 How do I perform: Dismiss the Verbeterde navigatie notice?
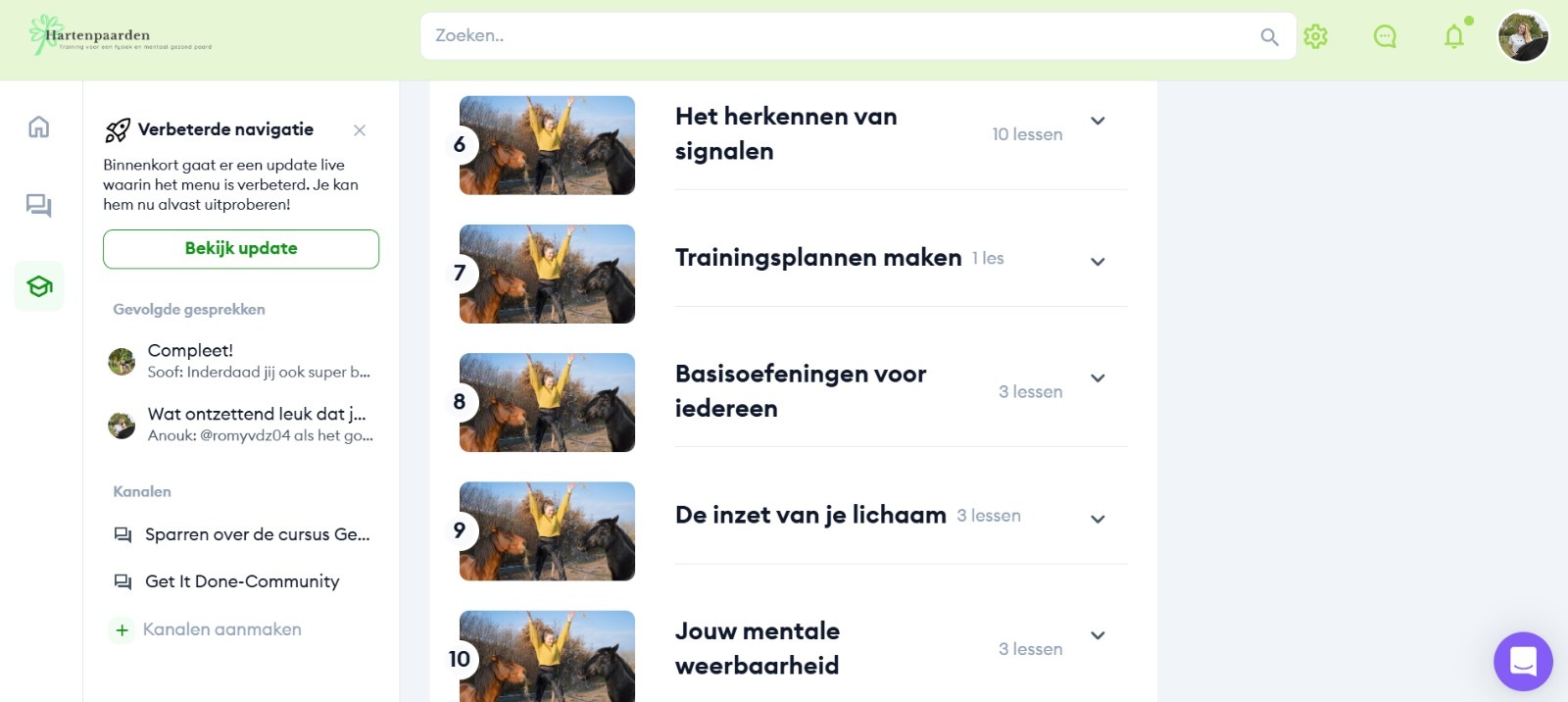[x=360, y=130]
